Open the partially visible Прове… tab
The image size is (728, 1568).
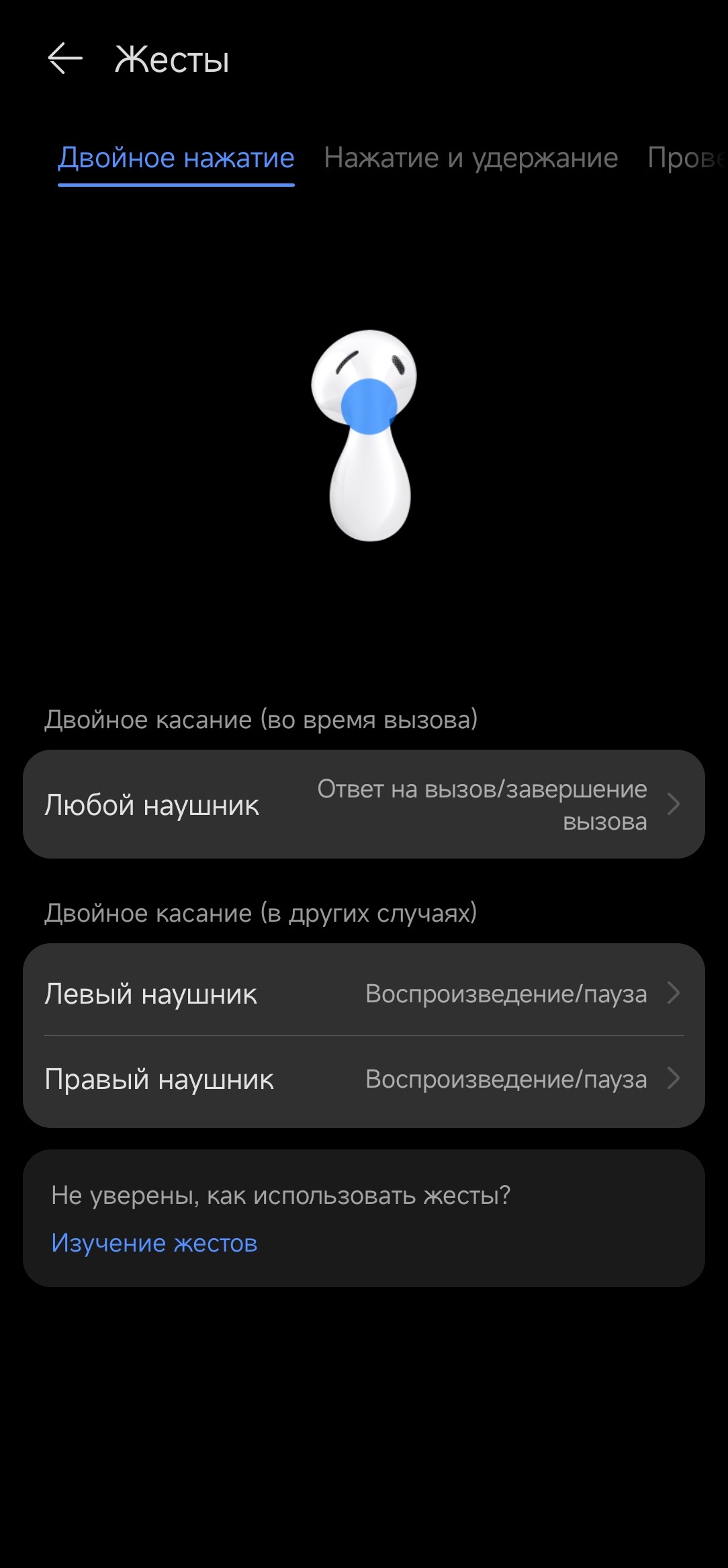tap(686, 159)
